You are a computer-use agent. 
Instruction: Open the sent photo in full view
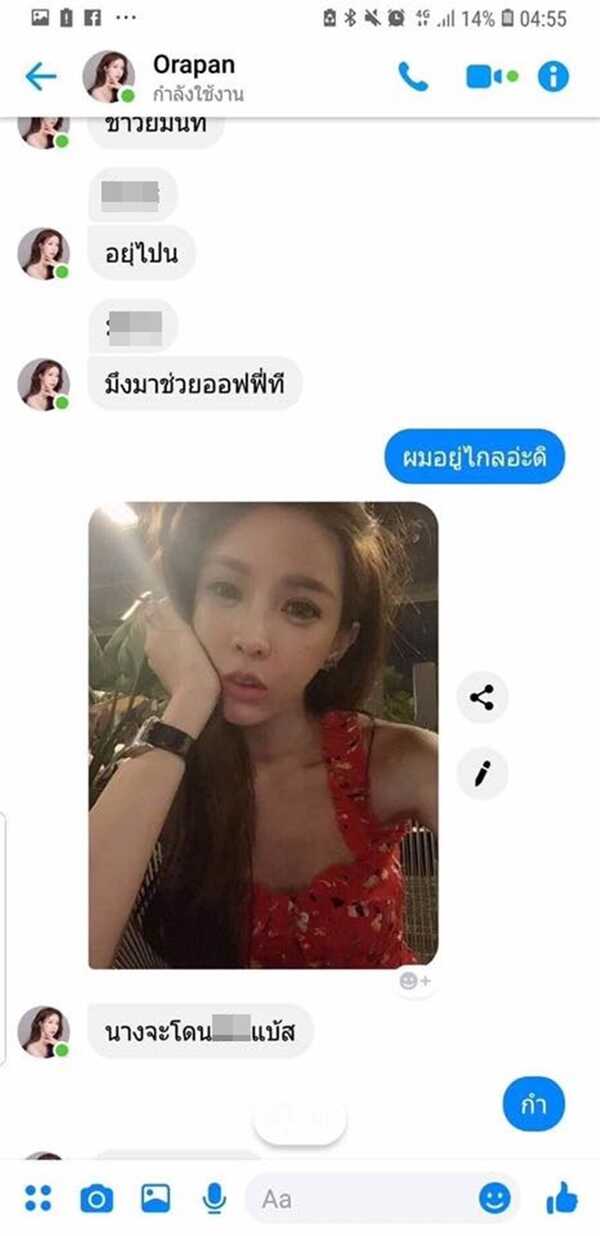263,735
